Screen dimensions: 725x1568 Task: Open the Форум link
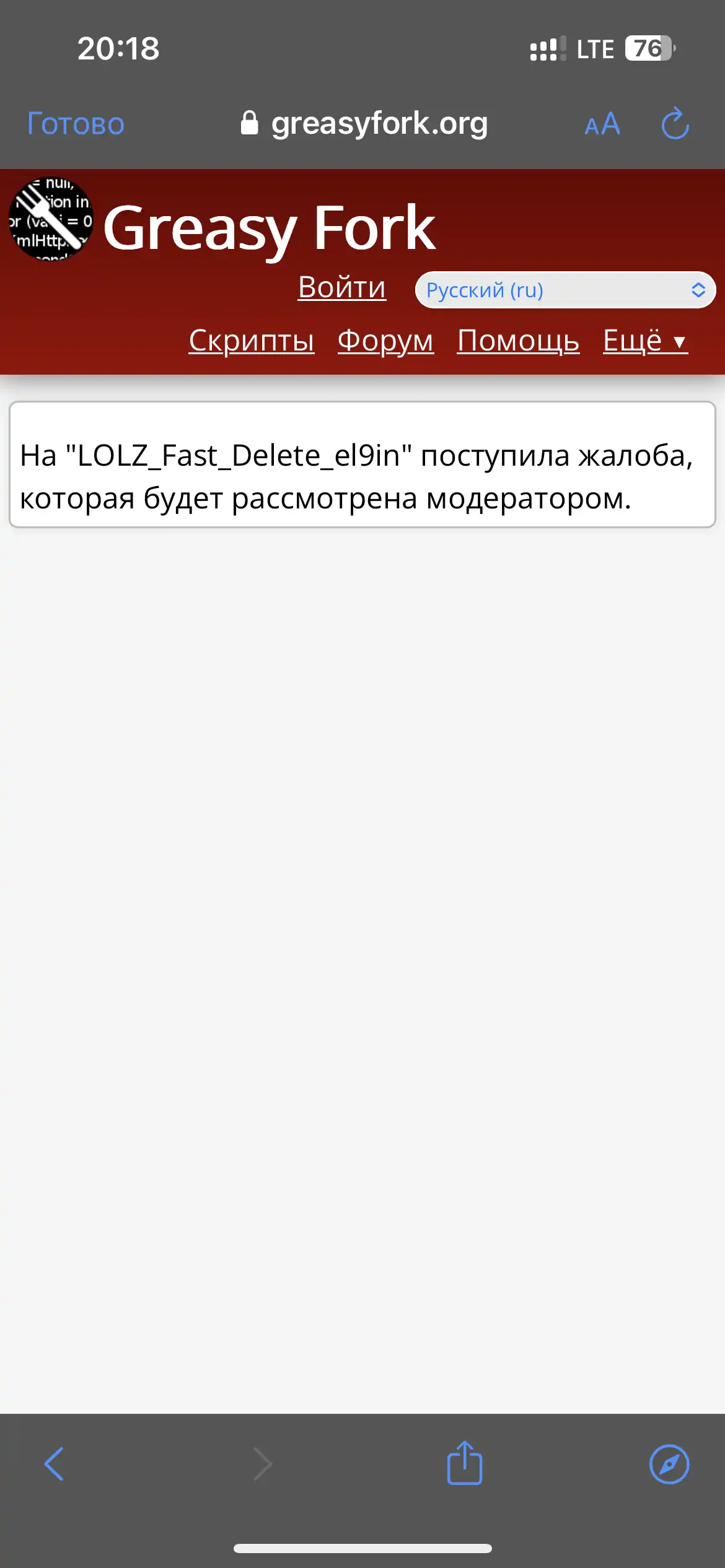click(x=385, y=341)
